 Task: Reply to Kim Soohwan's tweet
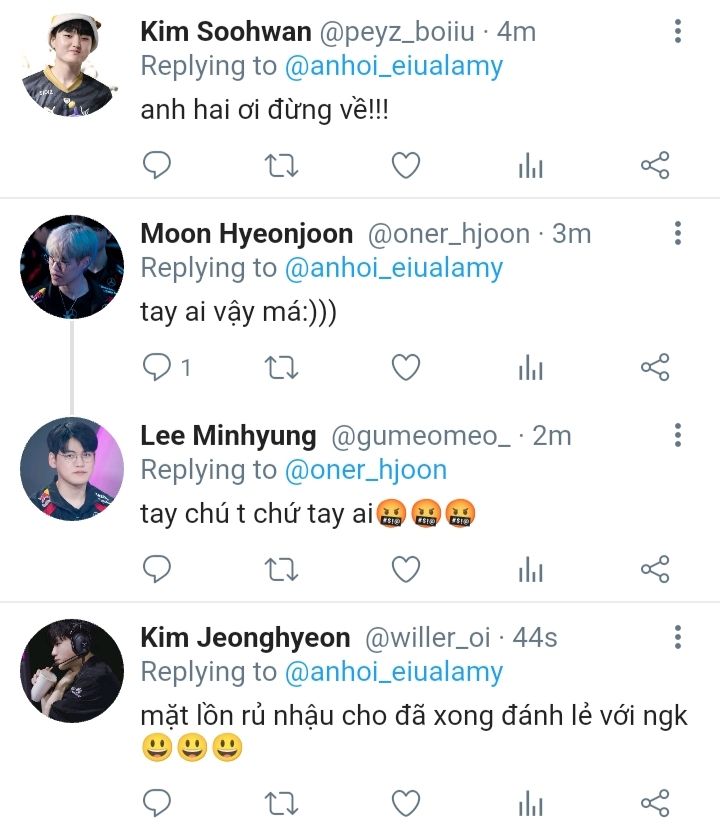(x=157, y=165)
